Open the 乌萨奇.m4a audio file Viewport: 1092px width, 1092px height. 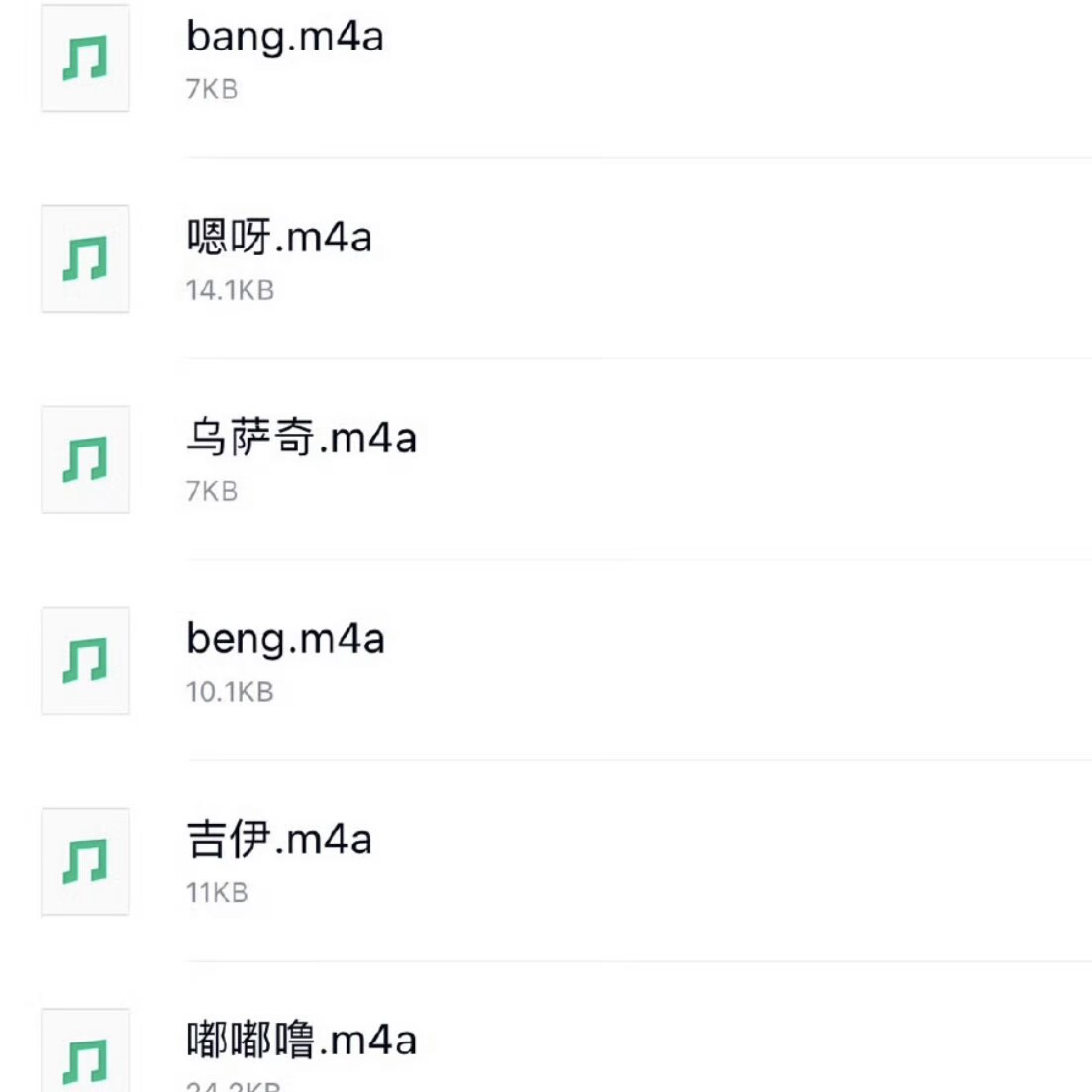click(x=301, y=440)
